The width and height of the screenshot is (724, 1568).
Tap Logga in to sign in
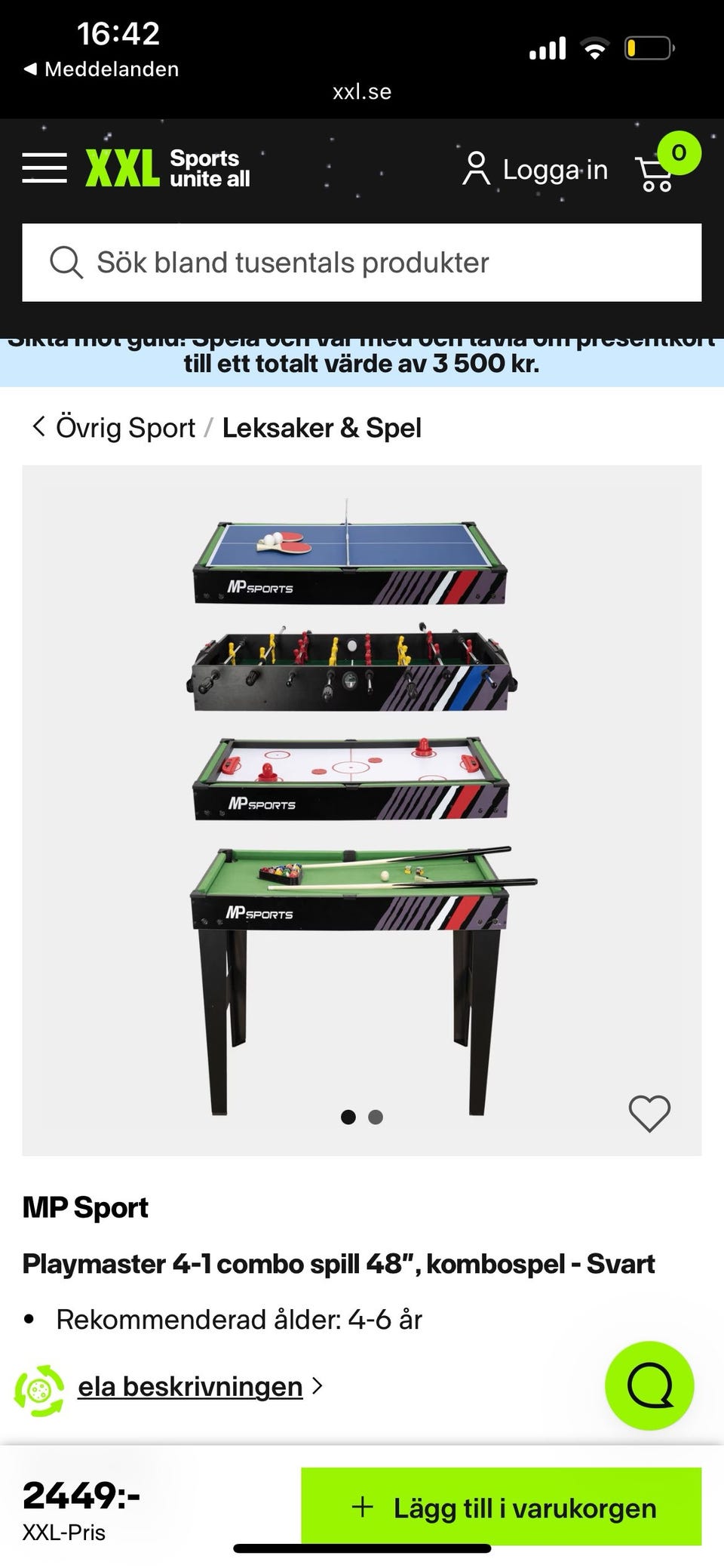click(535, 170)
